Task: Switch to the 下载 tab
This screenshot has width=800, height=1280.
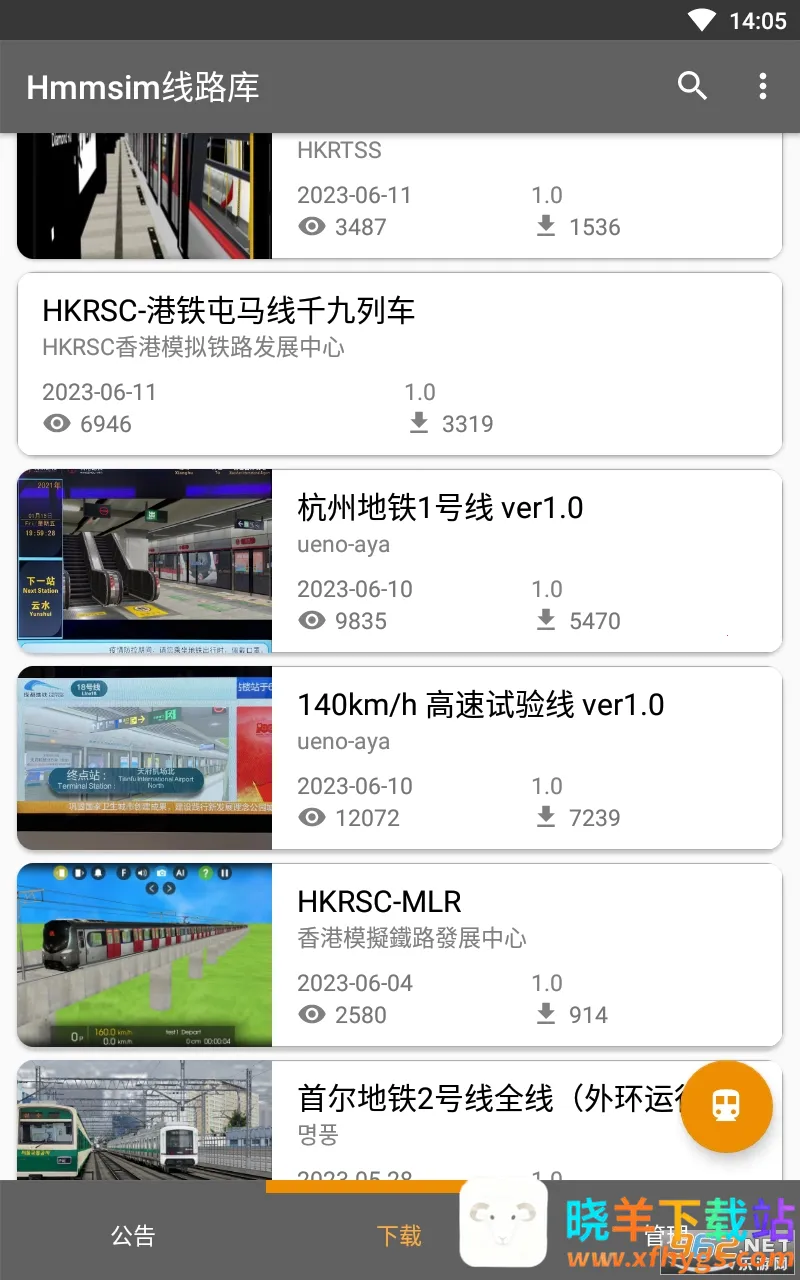Action: pyautogui.click(x=399, y=1236)
